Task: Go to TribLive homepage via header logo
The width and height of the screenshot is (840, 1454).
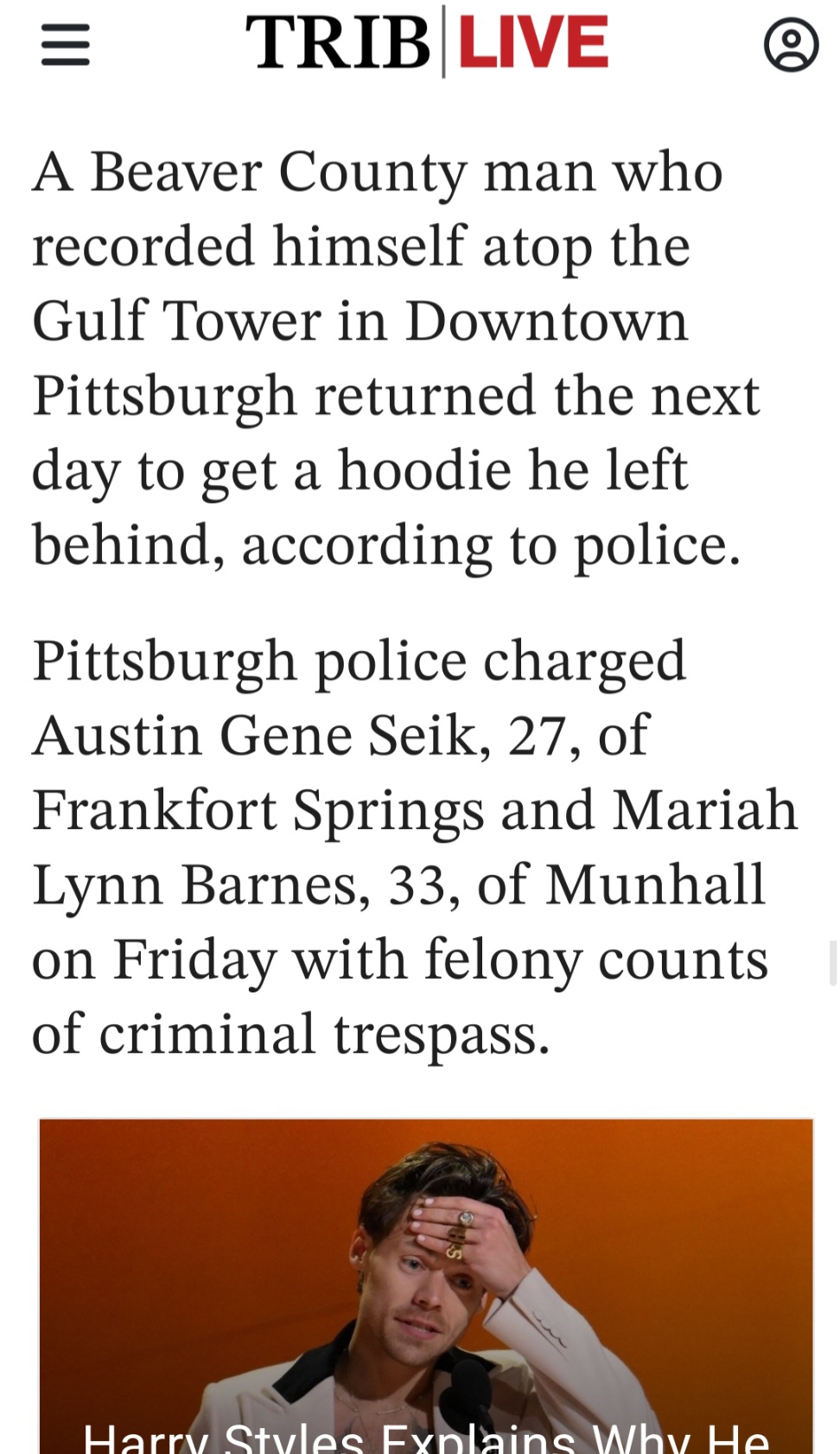Action: 427,43
